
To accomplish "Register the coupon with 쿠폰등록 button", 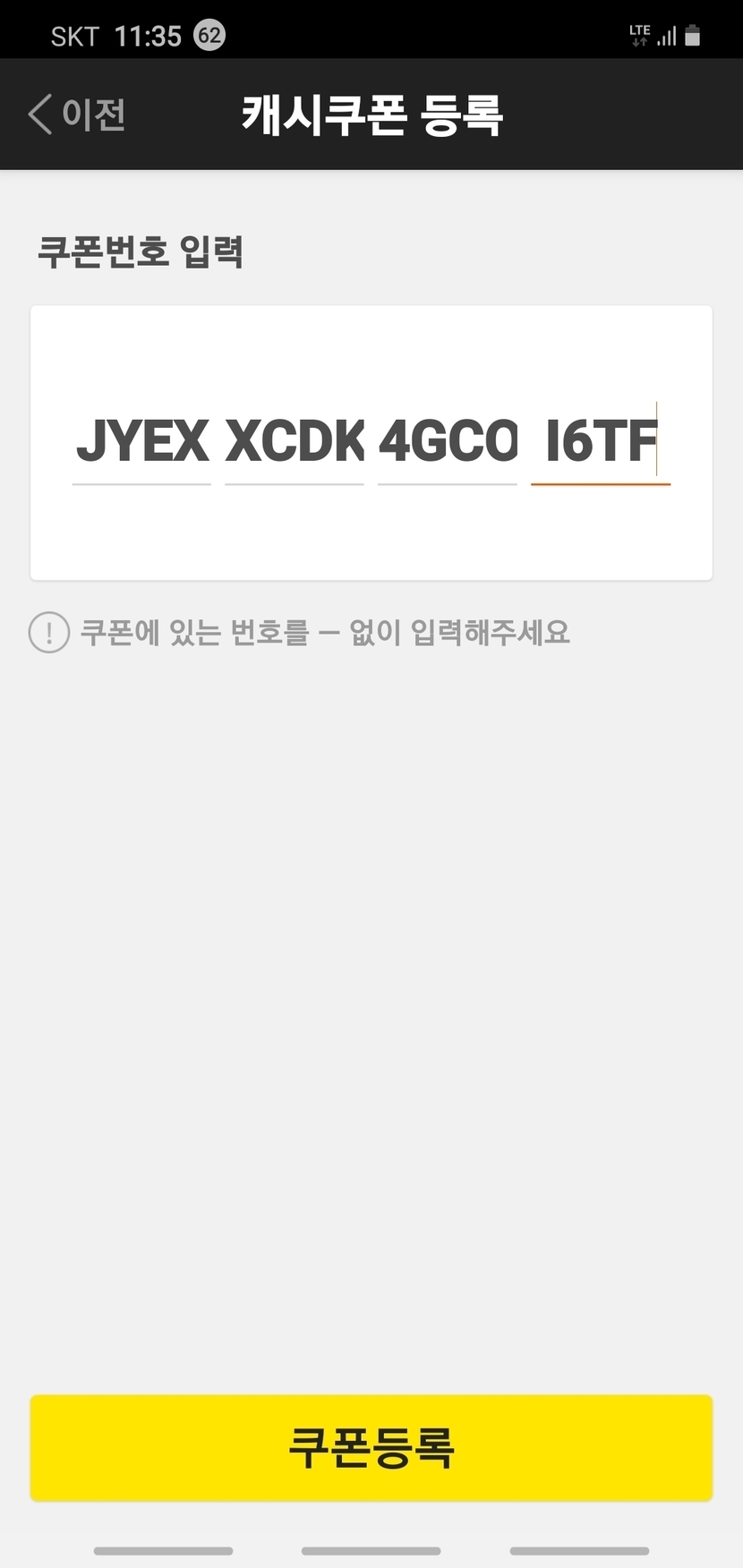I will click(371, 1447).
